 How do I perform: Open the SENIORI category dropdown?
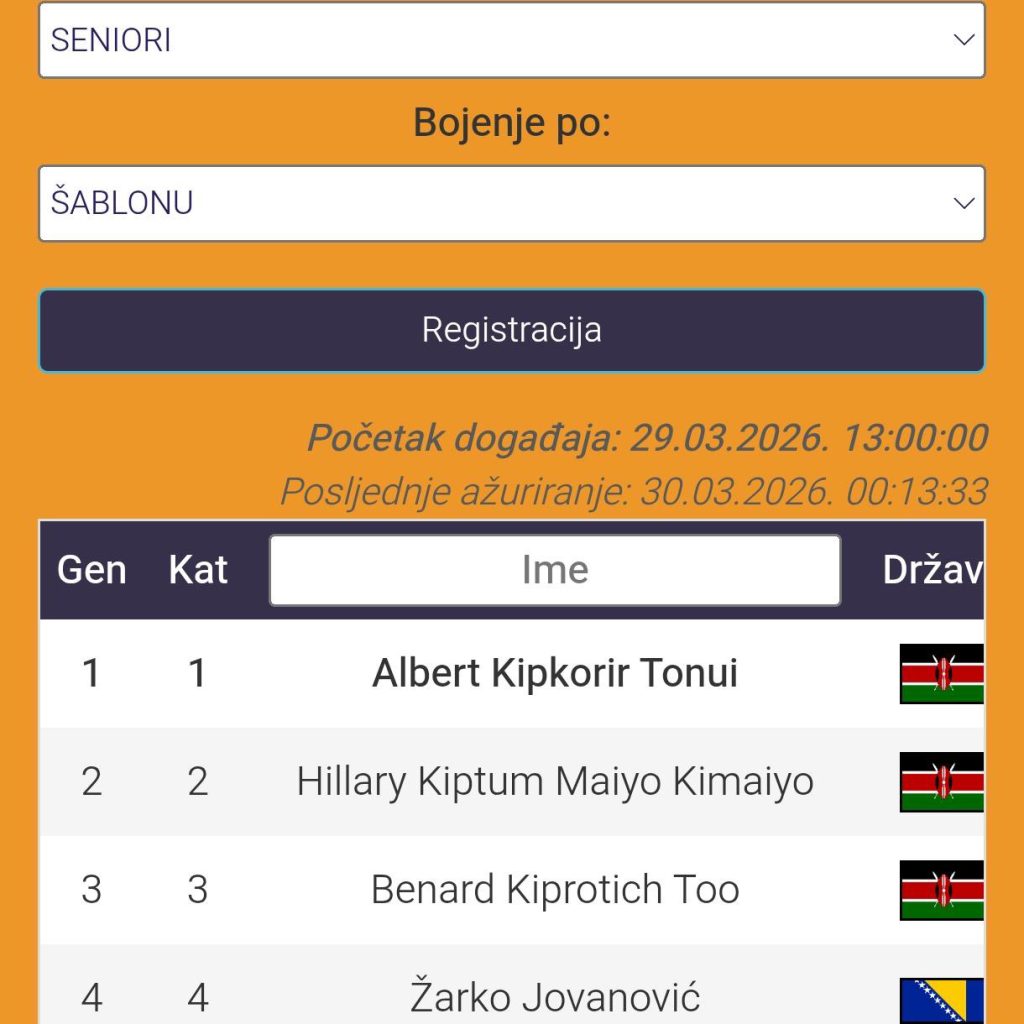pos(511,40)
